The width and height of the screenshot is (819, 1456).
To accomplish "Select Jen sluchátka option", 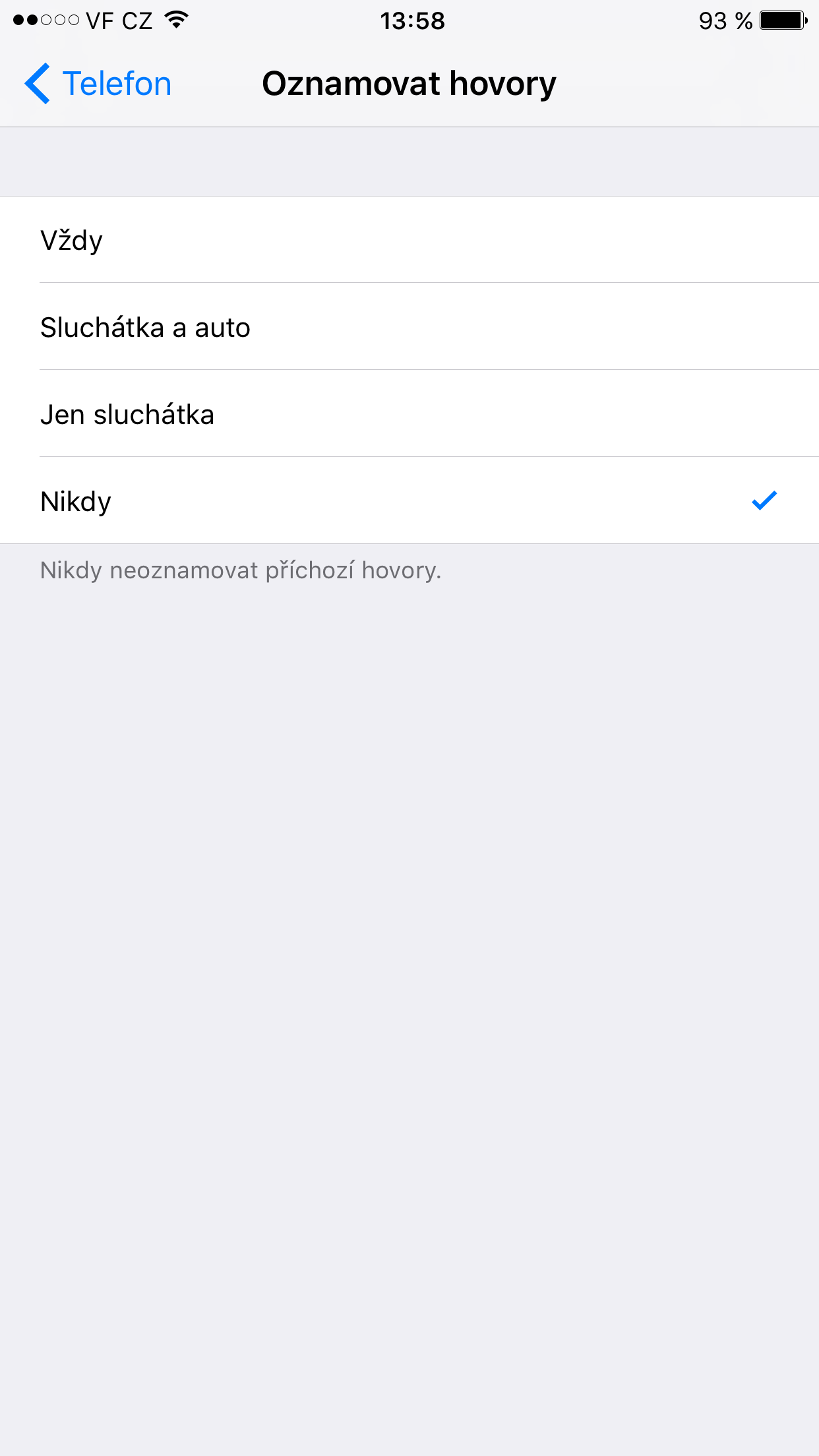I will (x=409, y=414).
